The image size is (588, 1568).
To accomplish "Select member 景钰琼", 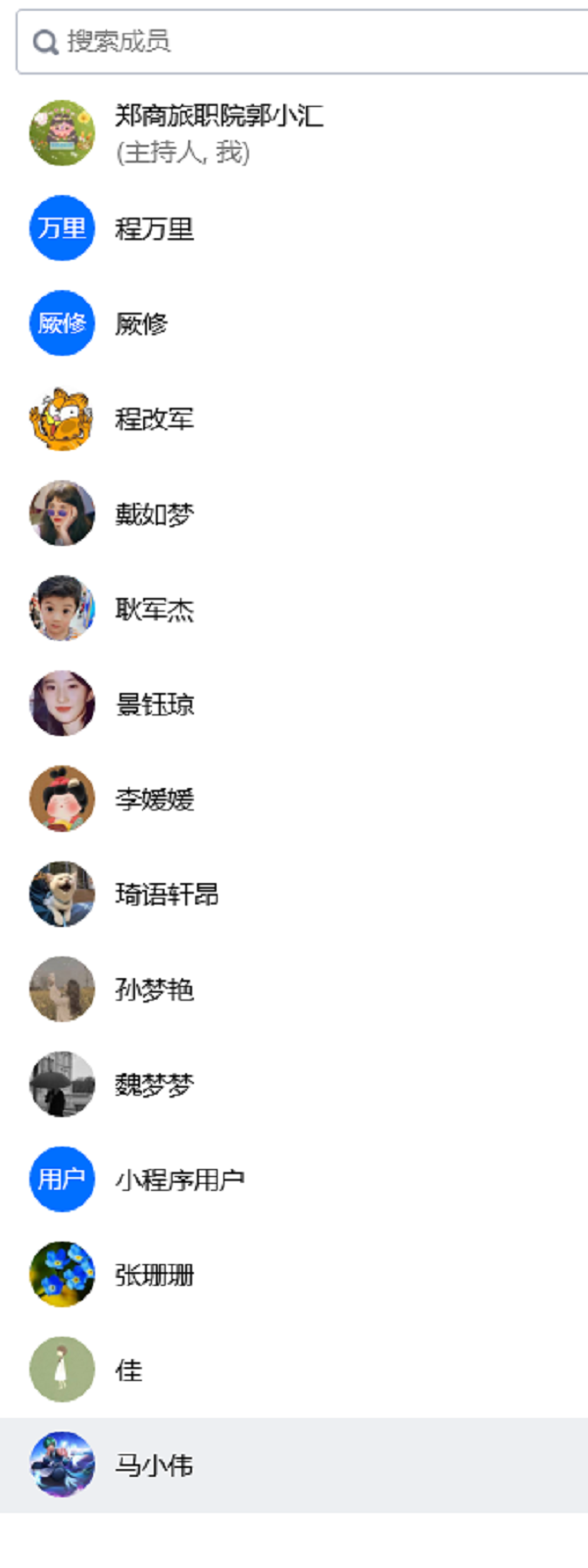I will click(x=154, y=705).
